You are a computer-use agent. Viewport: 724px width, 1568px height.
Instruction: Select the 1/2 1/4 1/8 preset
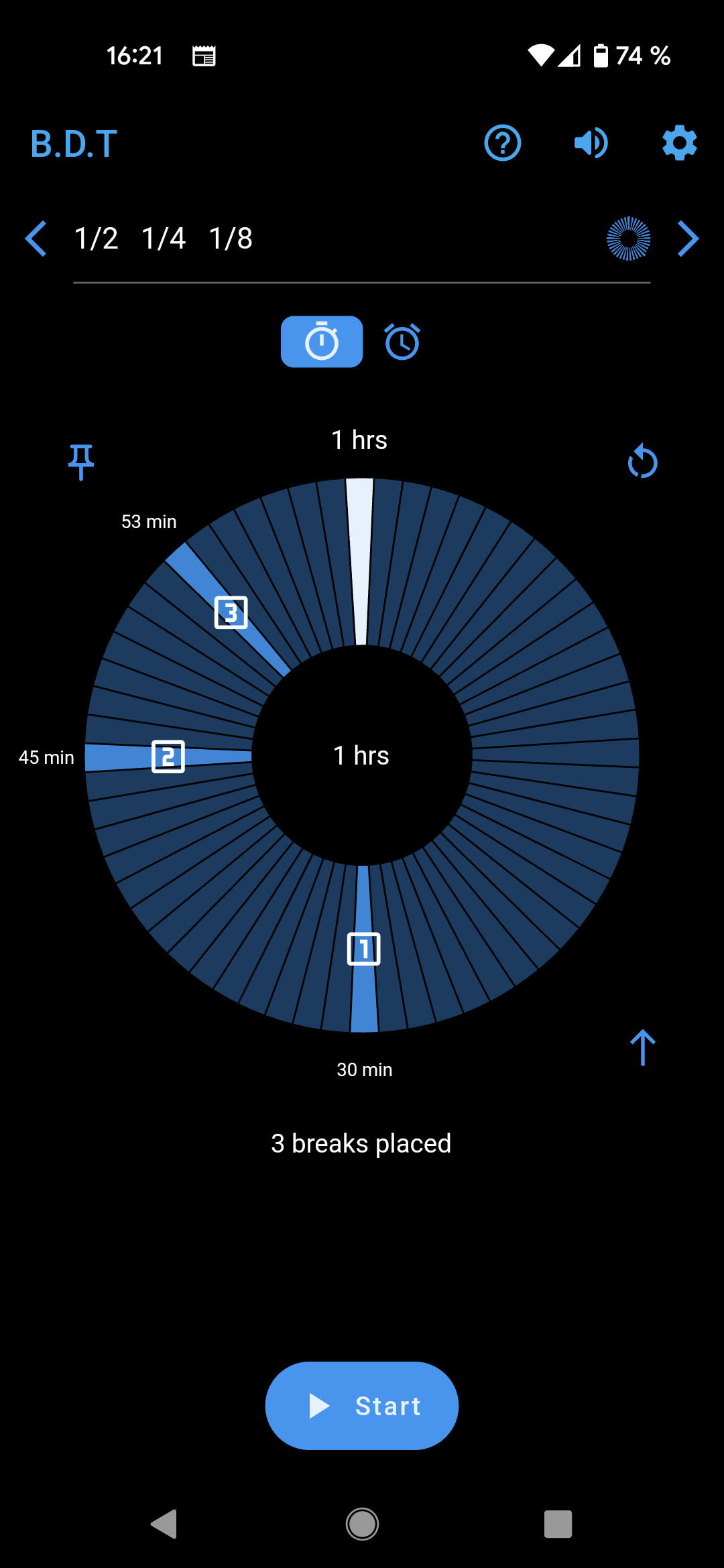tap(164, 239)
